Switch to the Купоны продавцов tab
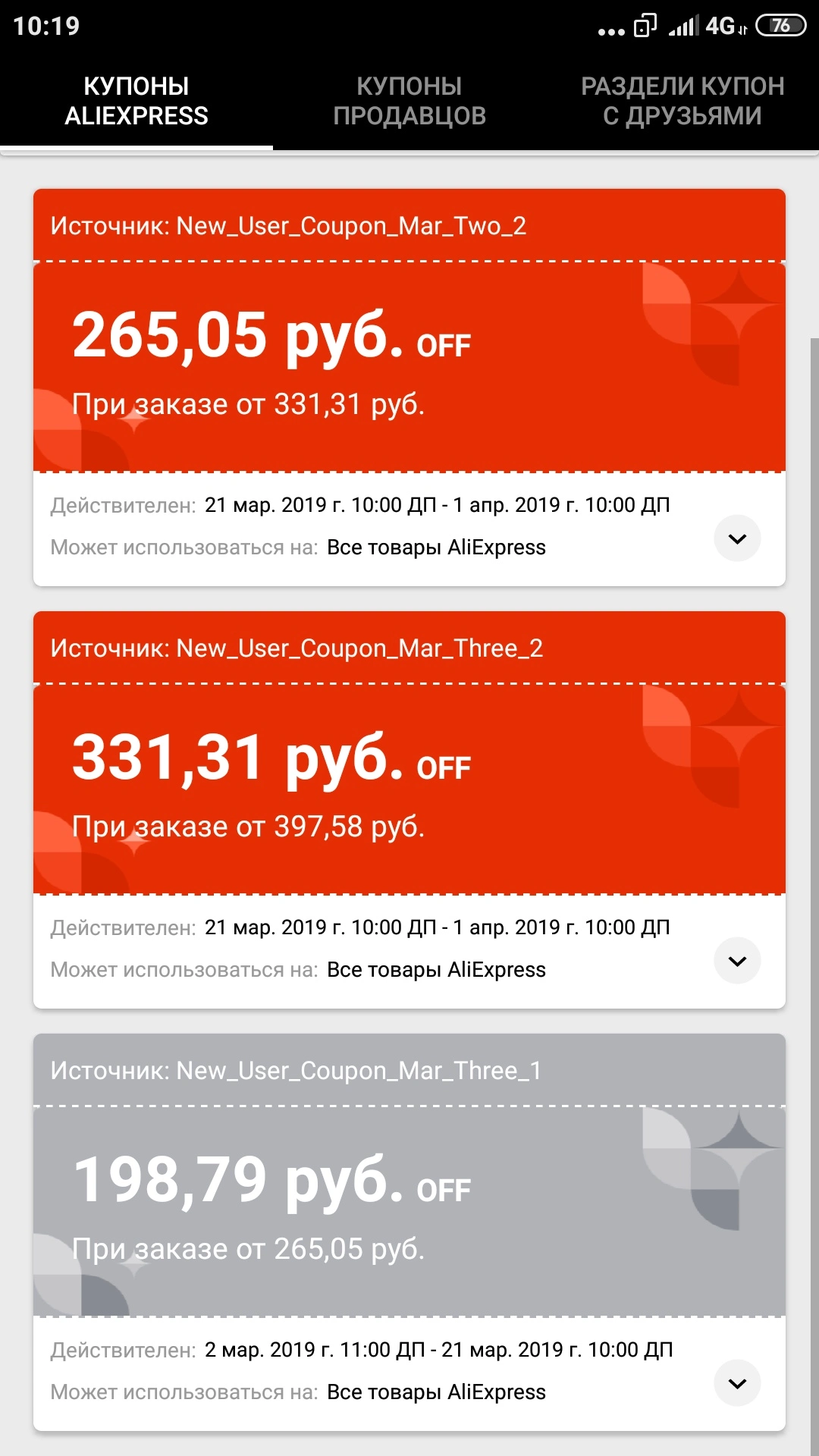 [409, 101]
